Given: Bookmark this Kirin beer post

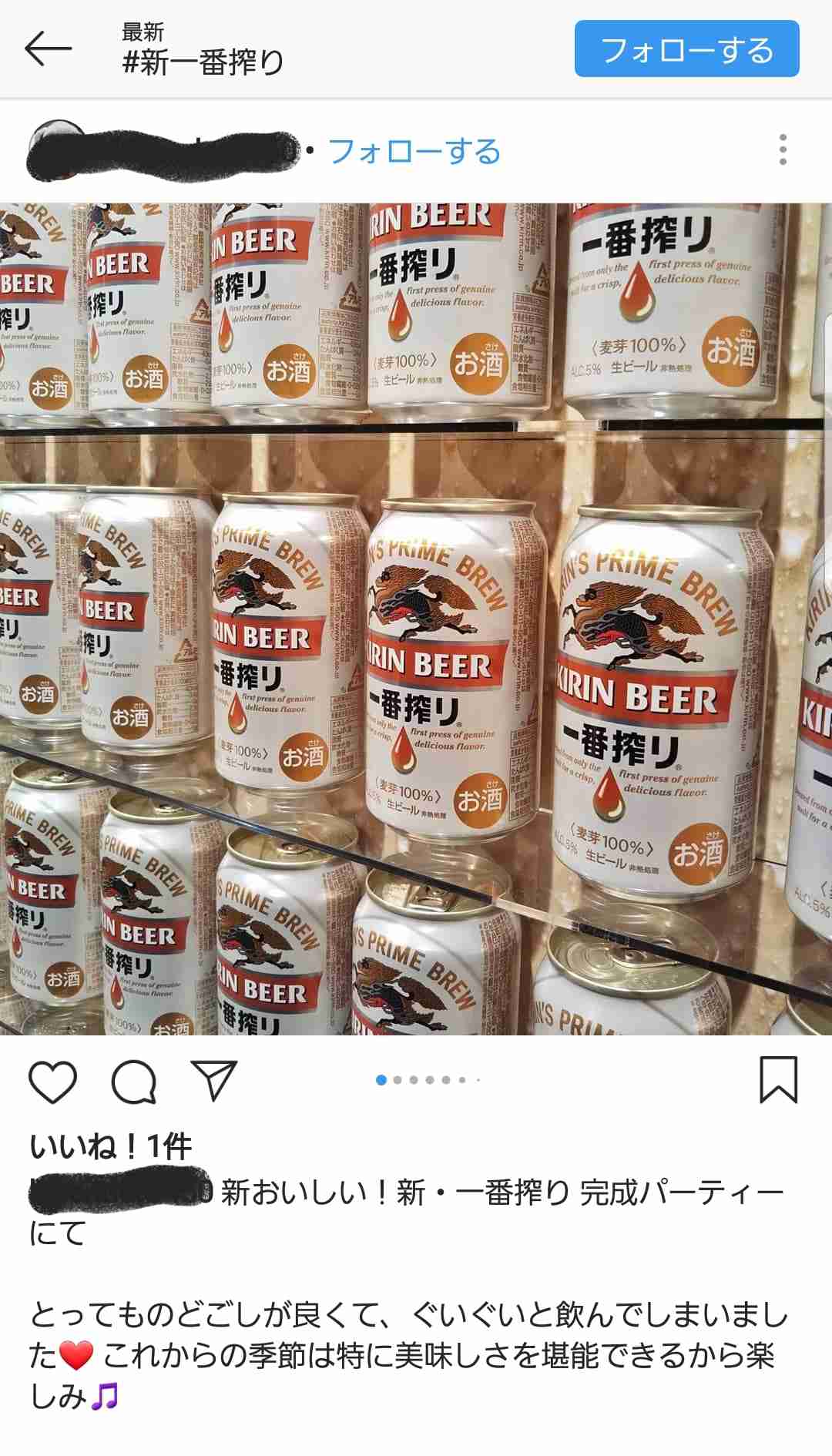Looking at the screenshot, I should coord(778,1080).
